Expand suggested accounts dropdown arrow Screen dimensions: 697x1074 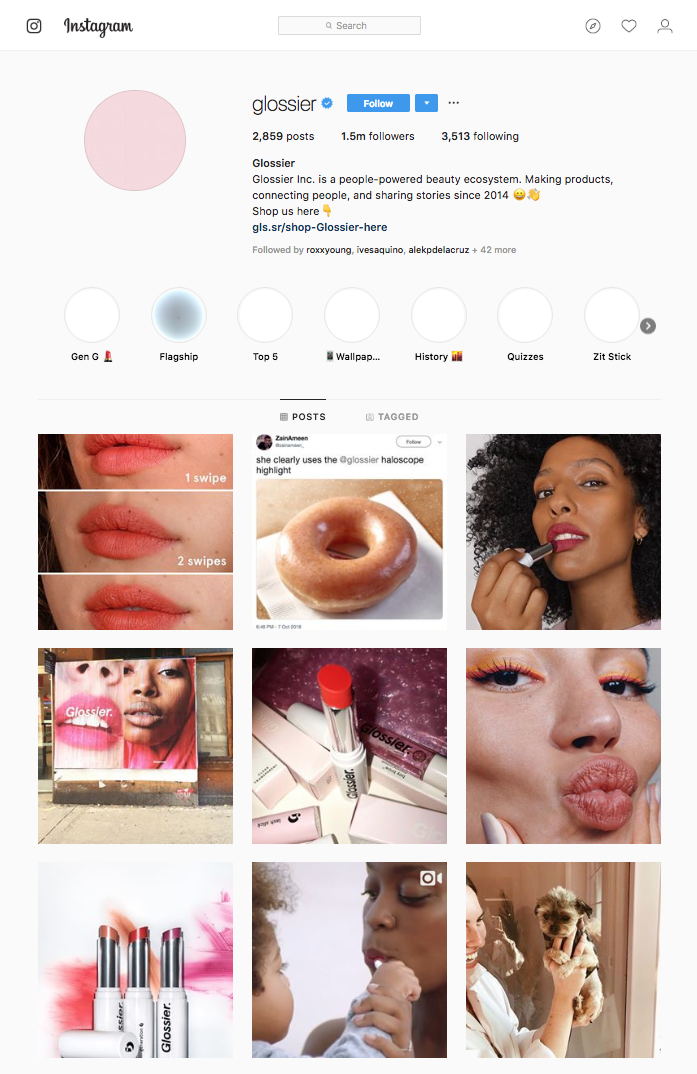pos(426,103)
